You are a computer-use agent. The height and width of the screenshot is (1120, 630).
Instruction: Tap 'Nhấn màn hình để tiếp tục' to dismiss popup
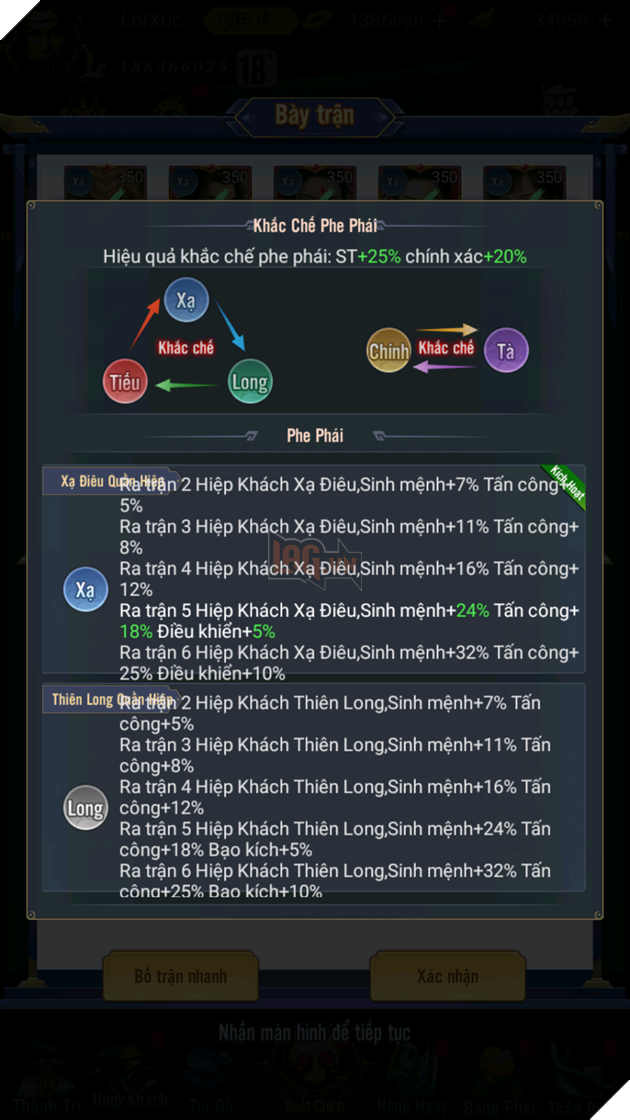tap(314, 1032)
